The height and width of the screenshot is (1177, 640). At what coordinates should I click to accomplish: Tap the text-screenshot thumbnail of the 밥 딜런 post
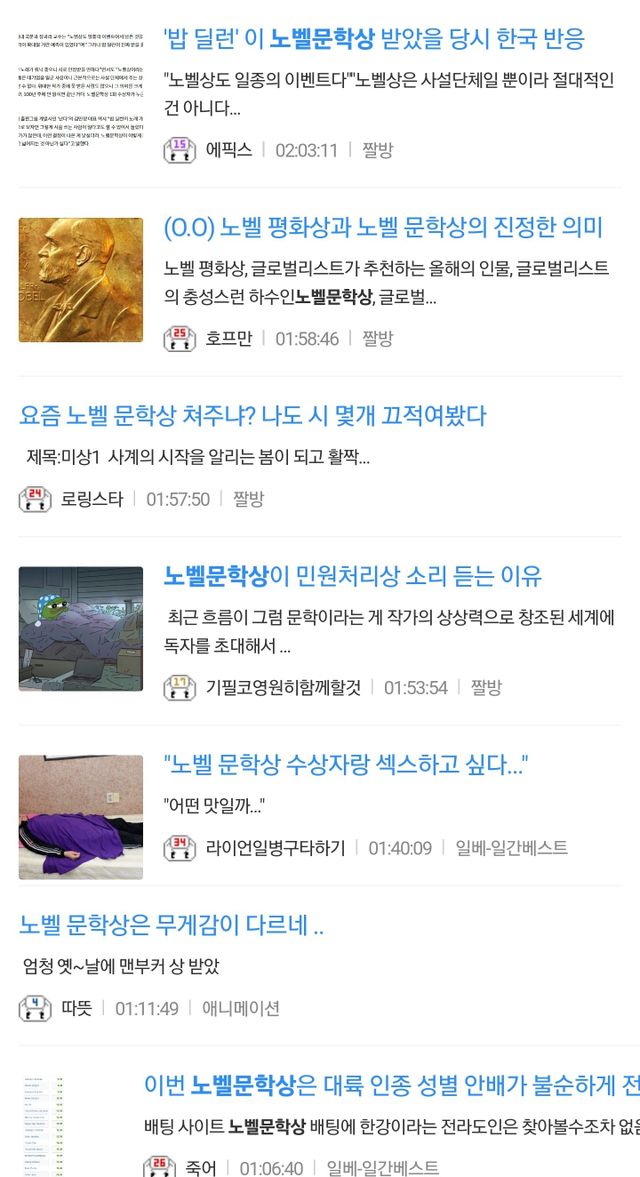(x=80, y=90)
